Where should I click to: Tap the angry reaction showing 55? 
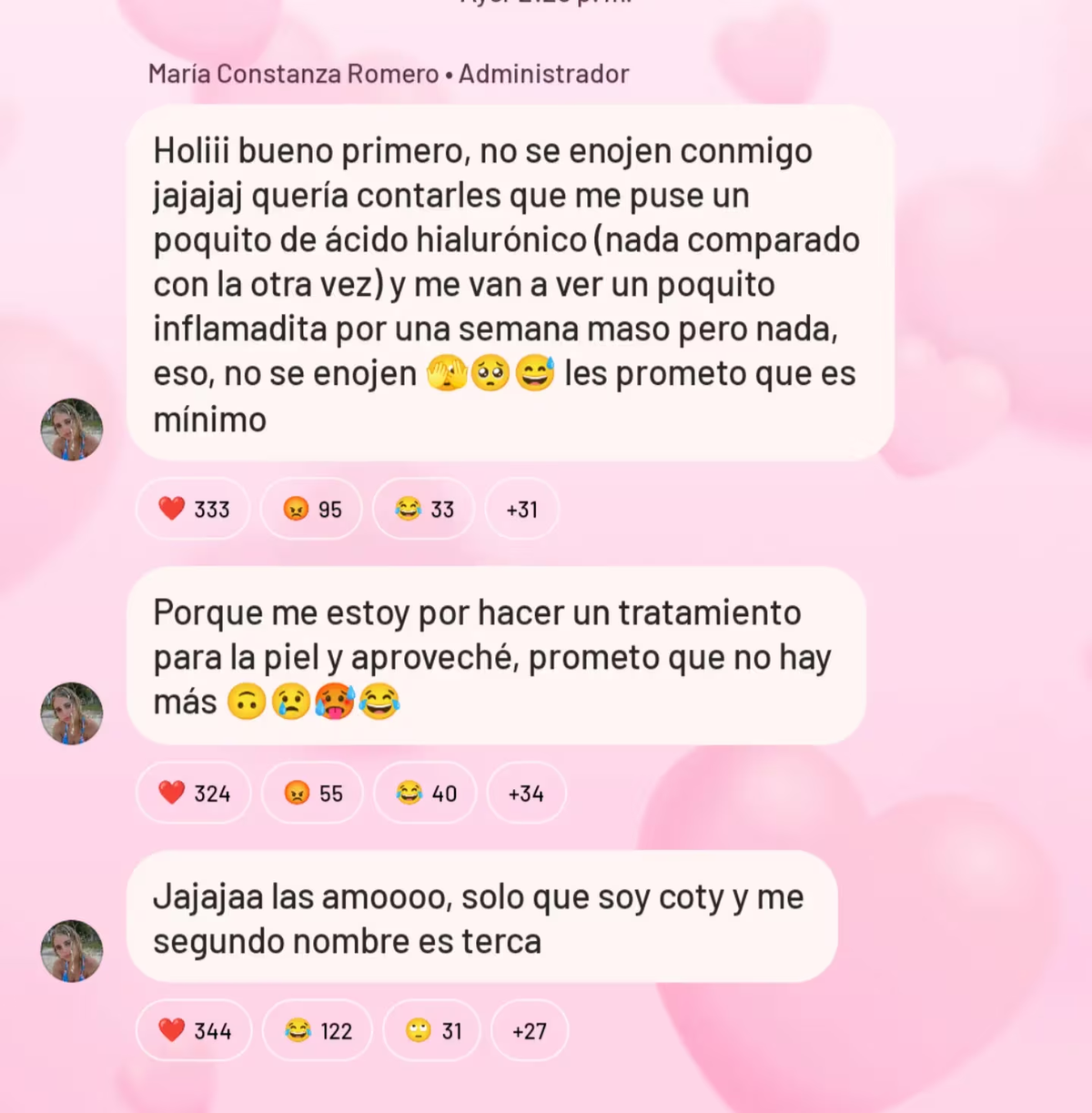[312, 793]
